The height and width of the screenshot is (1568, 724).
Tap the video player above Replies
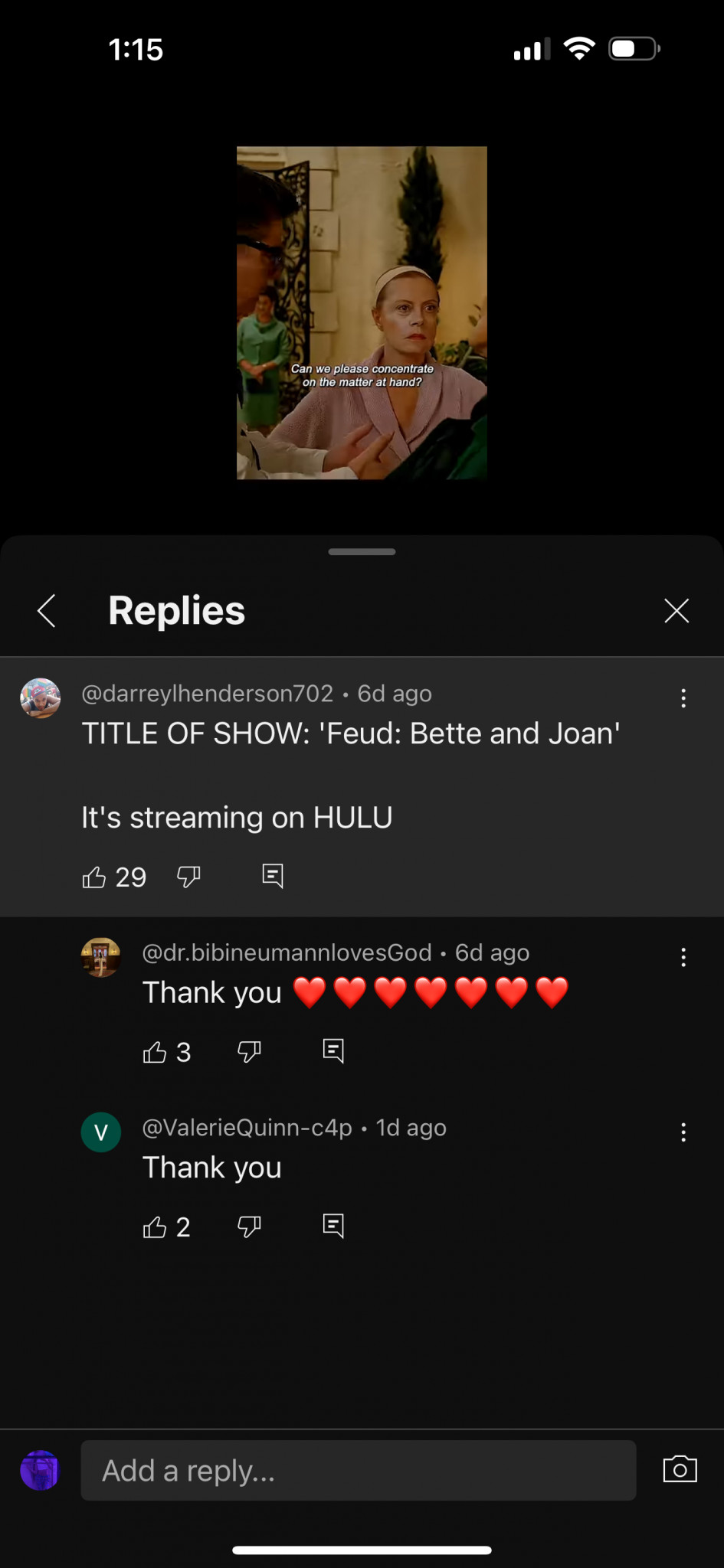[362, 312]
